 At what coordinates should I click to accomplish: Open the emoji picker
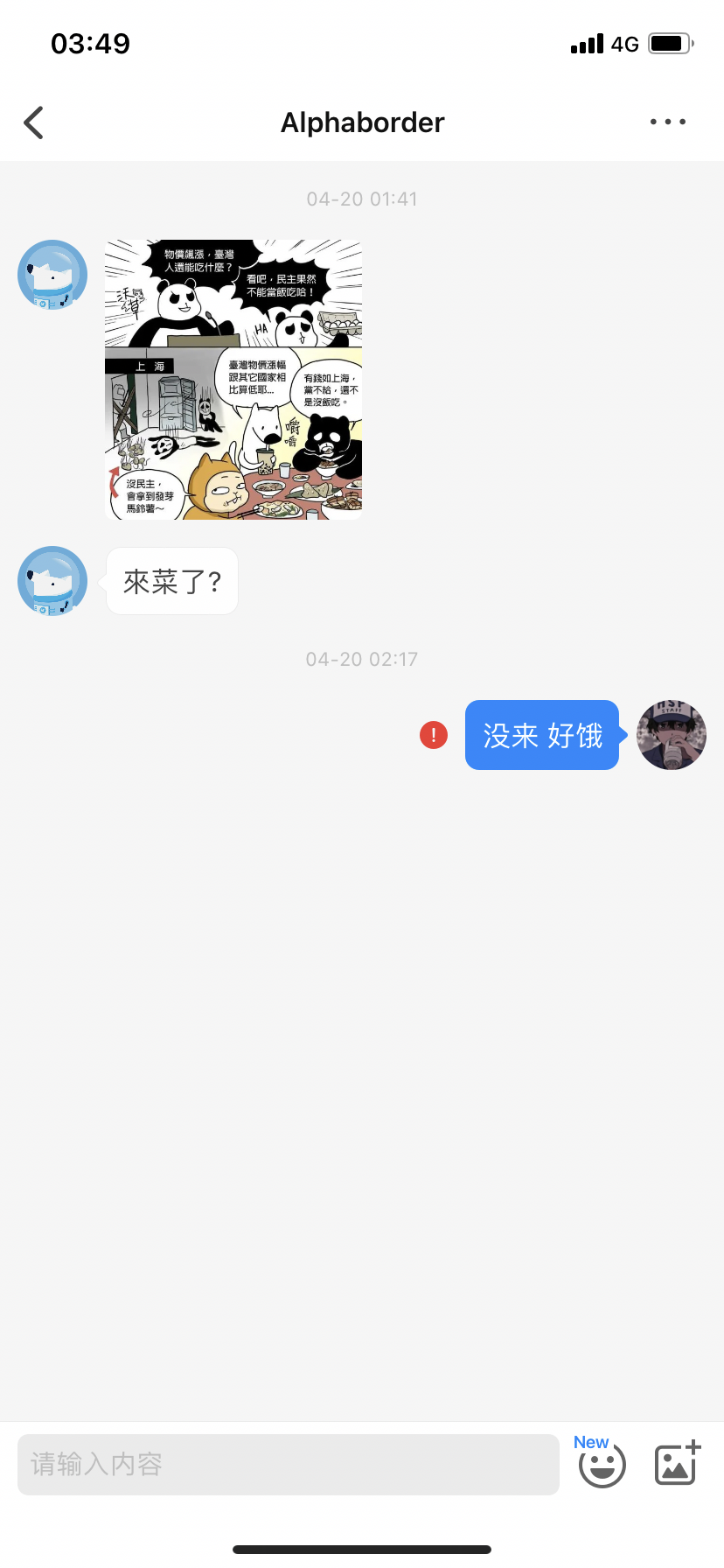point(602,1466)
